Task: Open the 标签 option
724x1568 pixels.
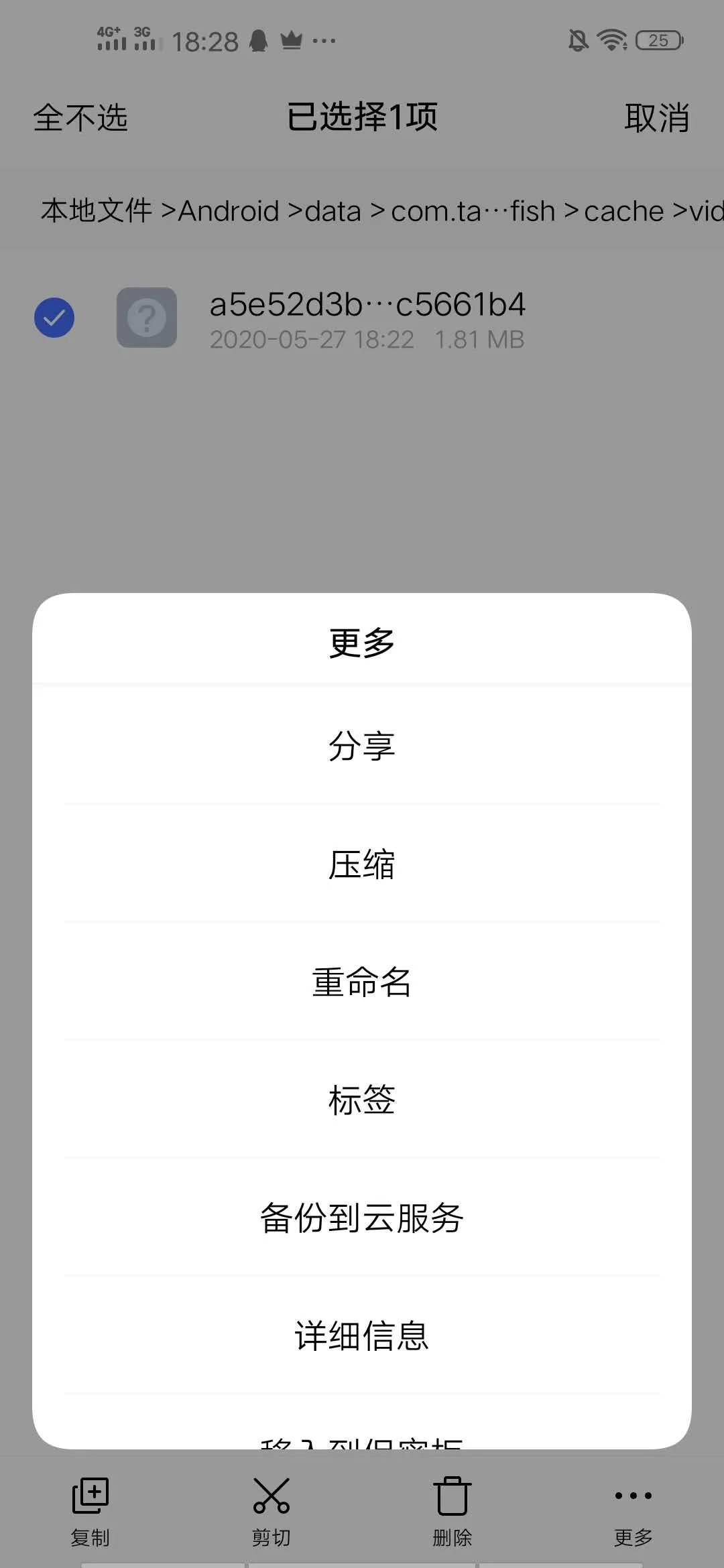Action: [362, 1100]
